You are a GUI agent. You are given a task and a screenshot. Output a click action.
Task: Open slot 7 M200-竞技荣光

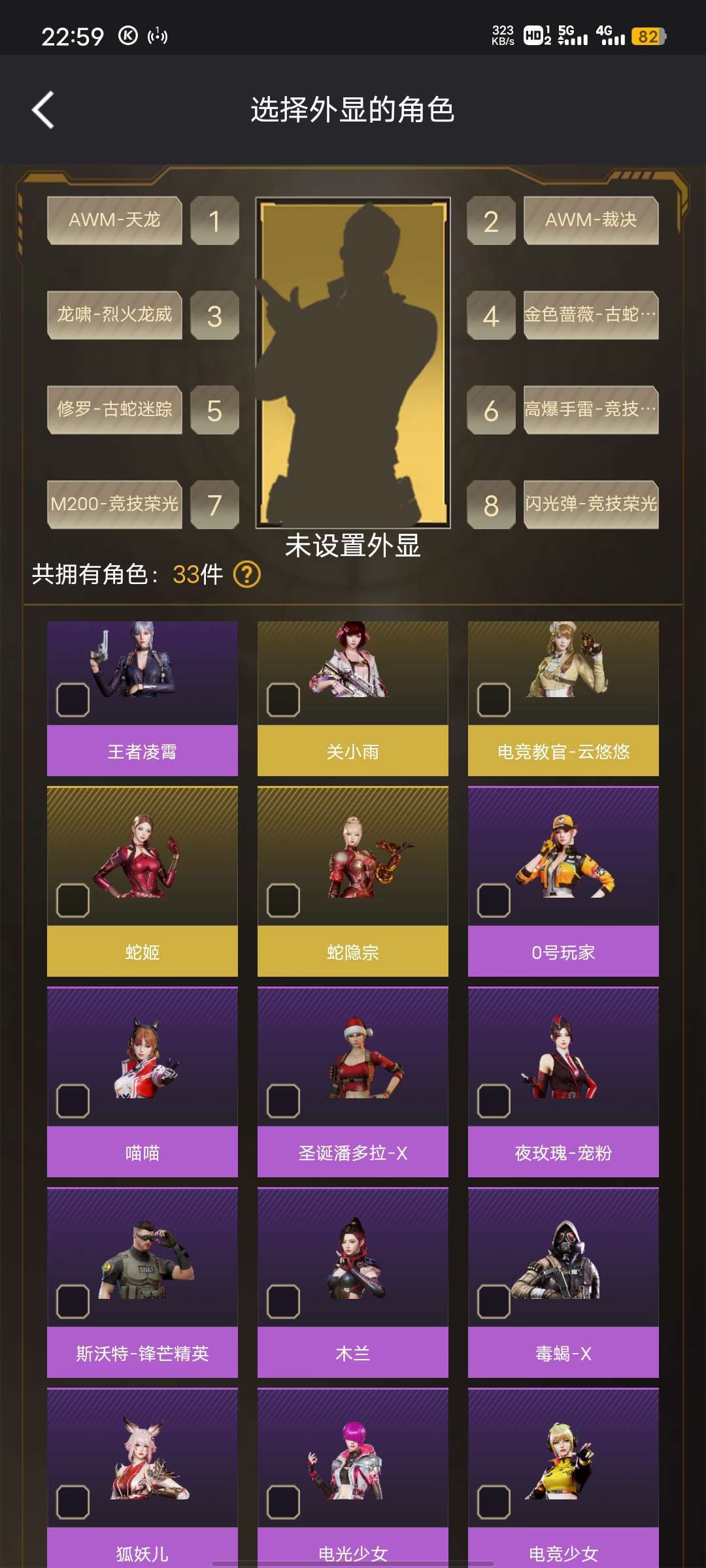point(114,504)
